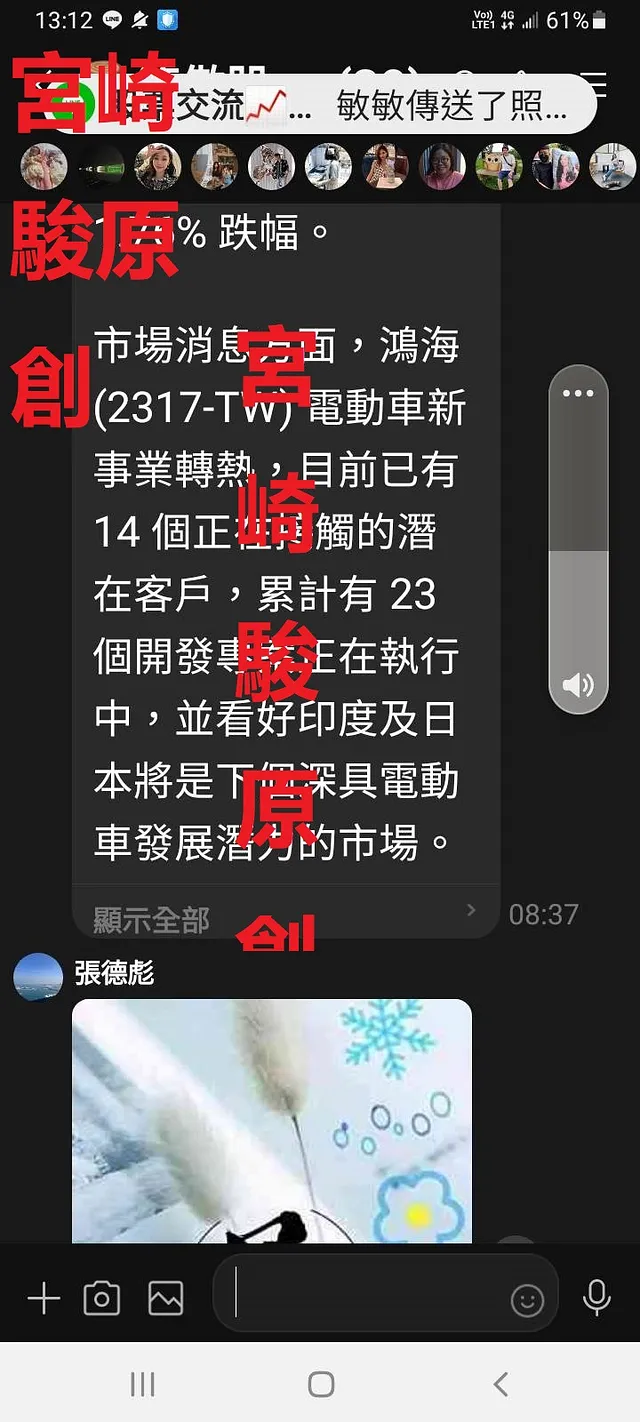Go back with system back button
This screenshot has height=1422, width=640.
[500, 1384]
